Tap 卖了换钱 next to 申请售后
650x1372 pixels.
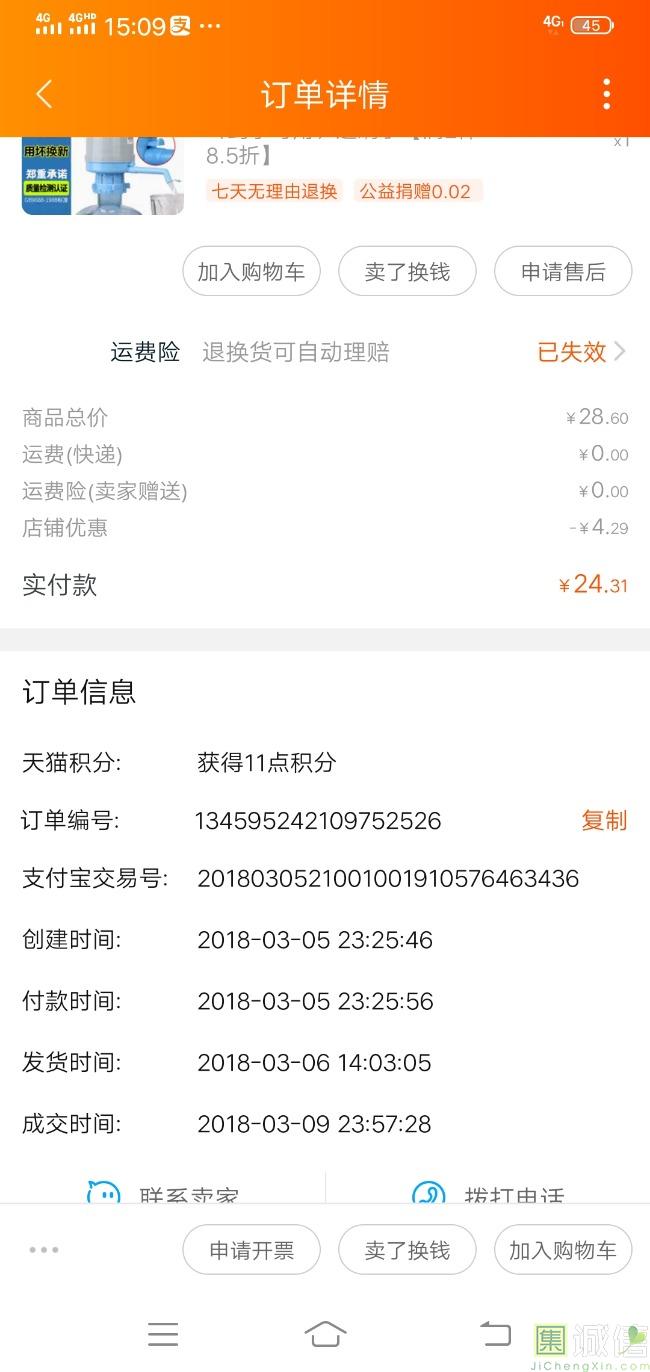407,272
